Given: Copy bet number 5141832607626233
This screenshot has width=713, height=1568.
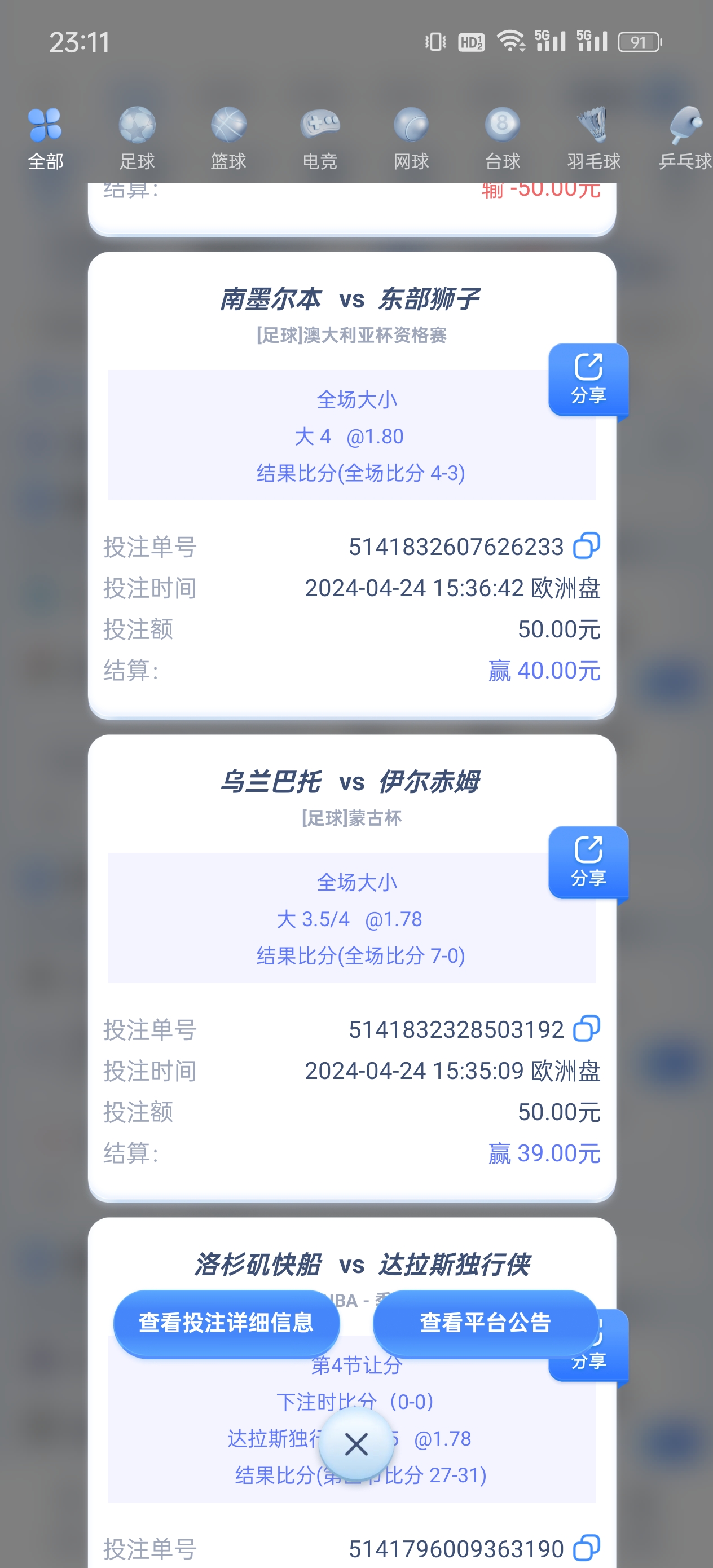Looking at the screenshot, I should pos(586,545).
